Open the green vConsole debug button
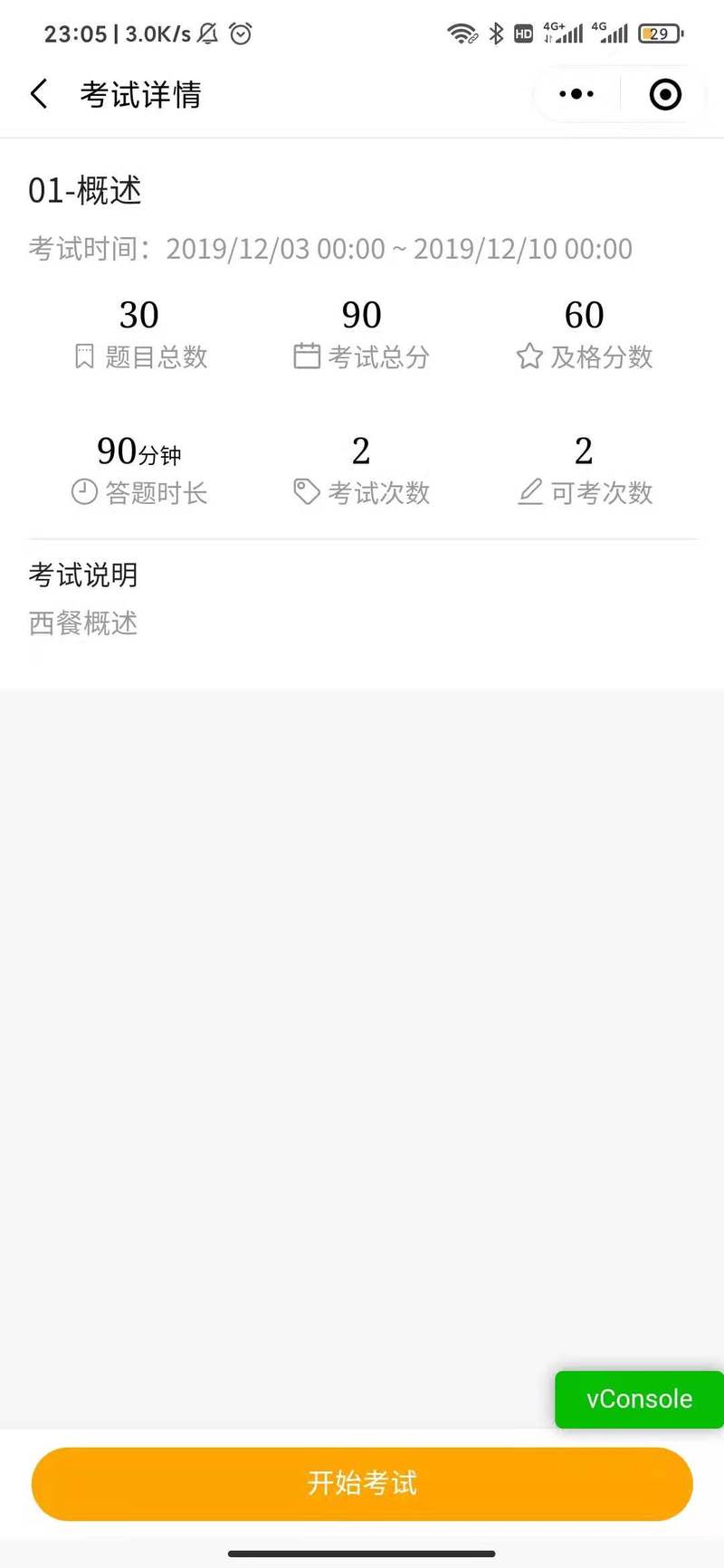This screenshot has width=724, height=1568. 639,1400
